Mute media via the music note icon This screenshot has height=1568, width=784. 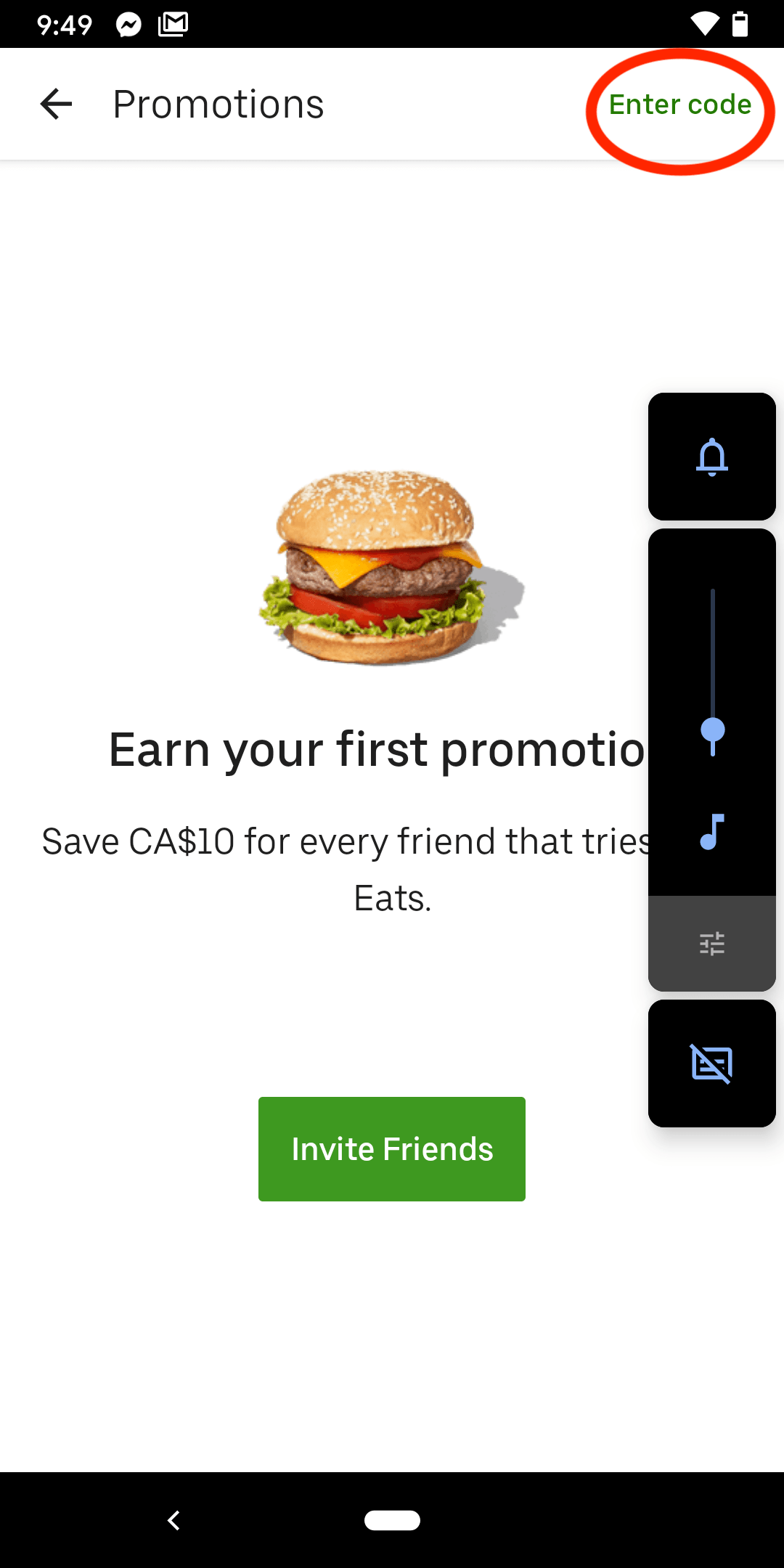coord(711,832)
